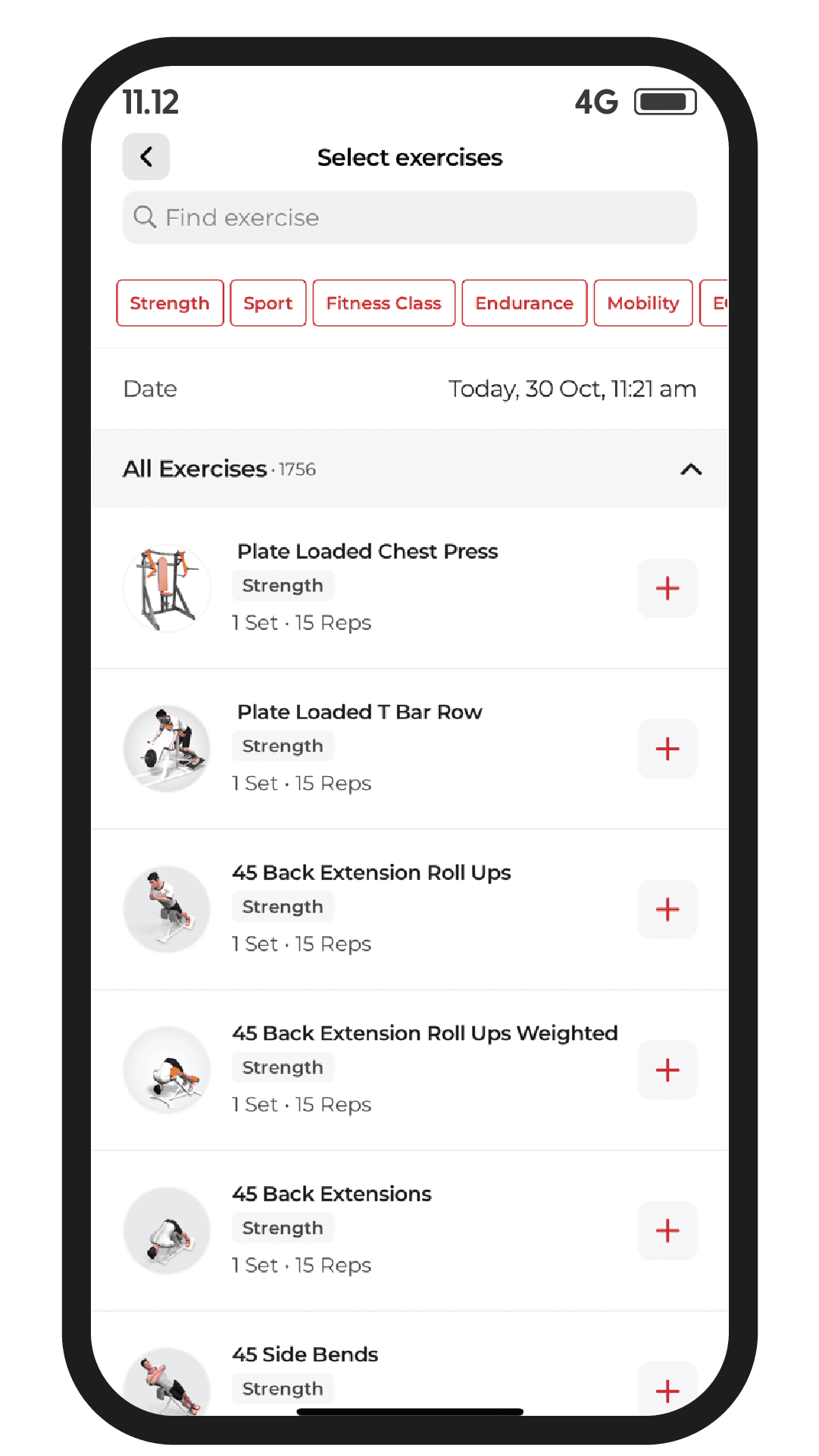Add Plate Loaded Chest Press

667,588
